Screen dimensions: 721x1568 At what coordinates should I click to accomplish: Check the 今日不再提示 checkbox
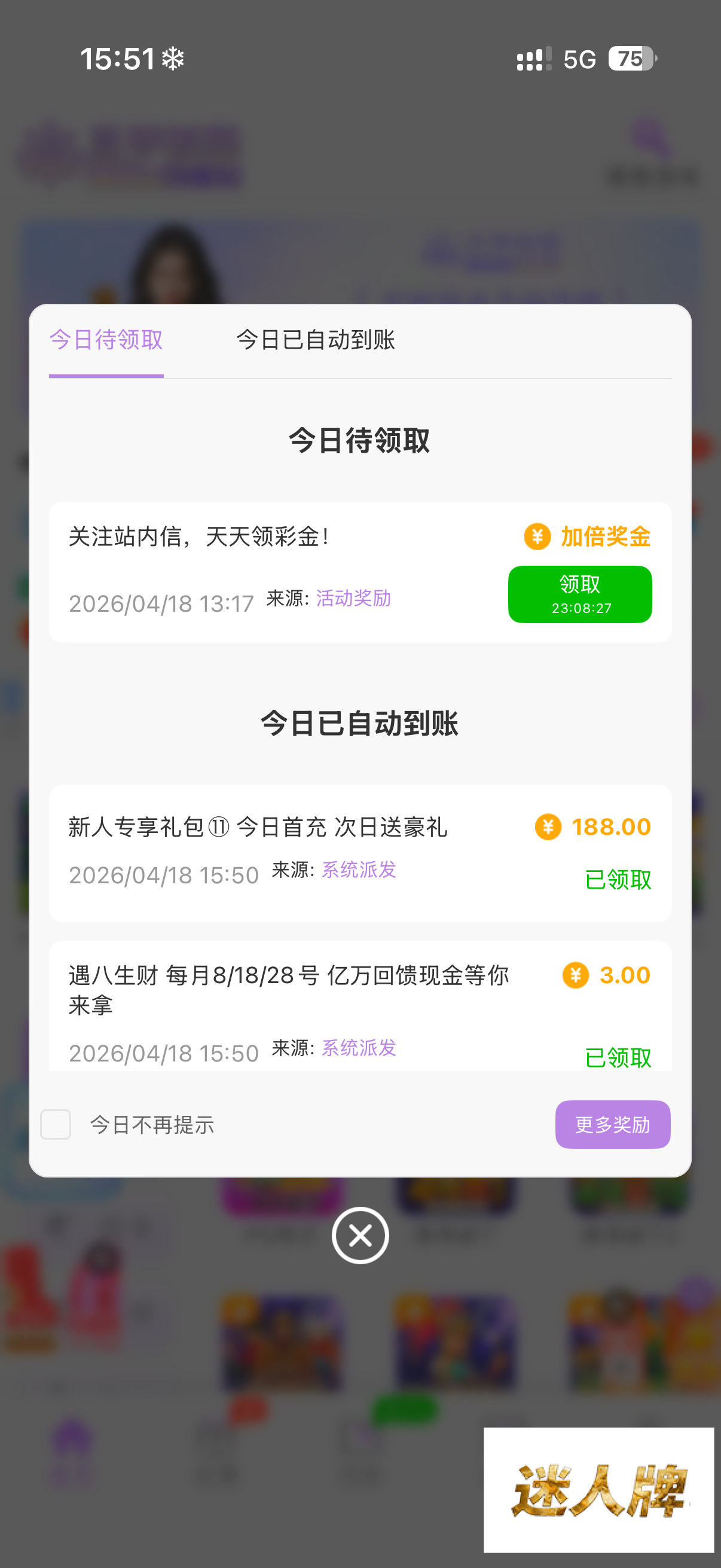click(x=56, y=1124)
